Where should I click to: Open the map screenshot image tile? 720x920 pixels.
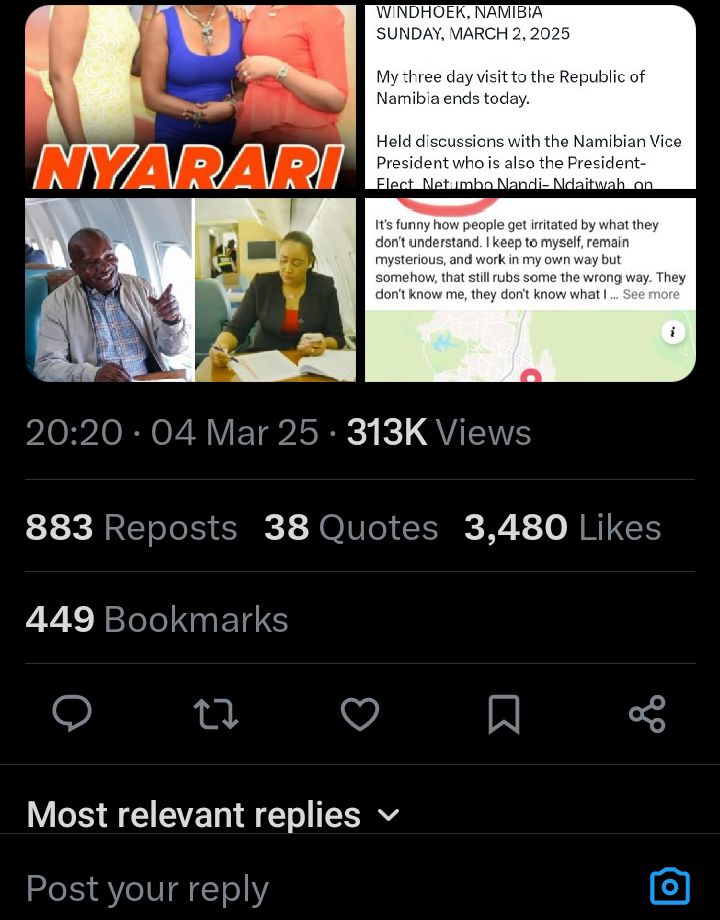[530, 290]
